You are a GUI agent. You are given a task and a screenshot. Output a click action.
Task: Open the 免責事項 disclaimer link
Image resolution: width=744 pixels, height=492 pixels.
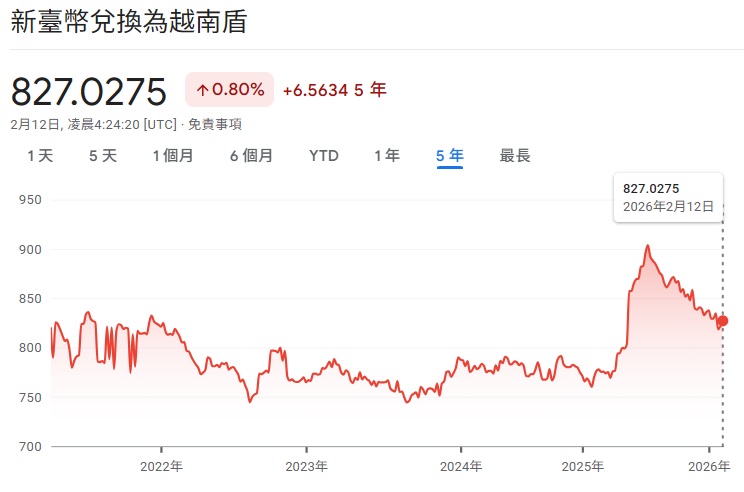click(x=215, y=125)
